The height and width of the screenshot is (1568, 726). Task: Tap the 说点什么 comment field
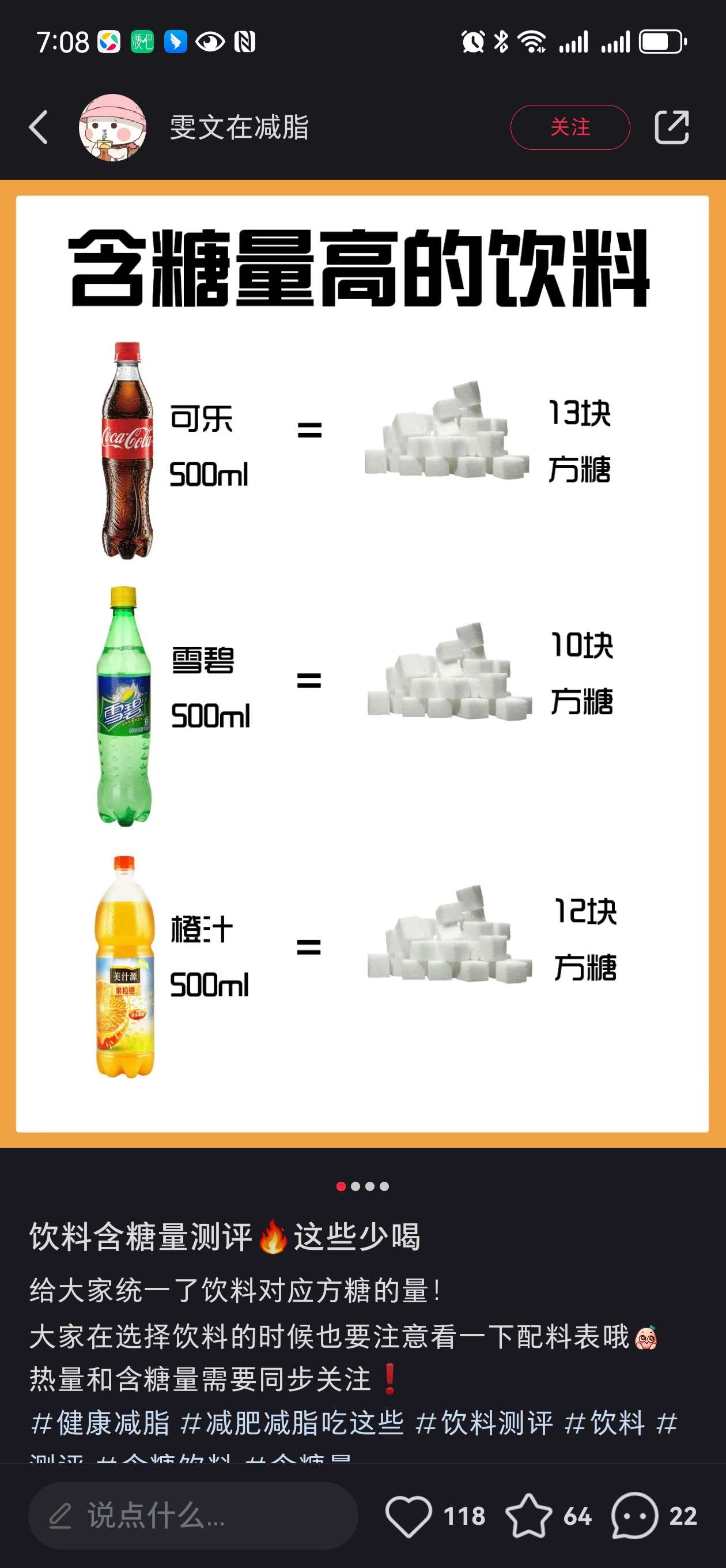[193, 1515]
